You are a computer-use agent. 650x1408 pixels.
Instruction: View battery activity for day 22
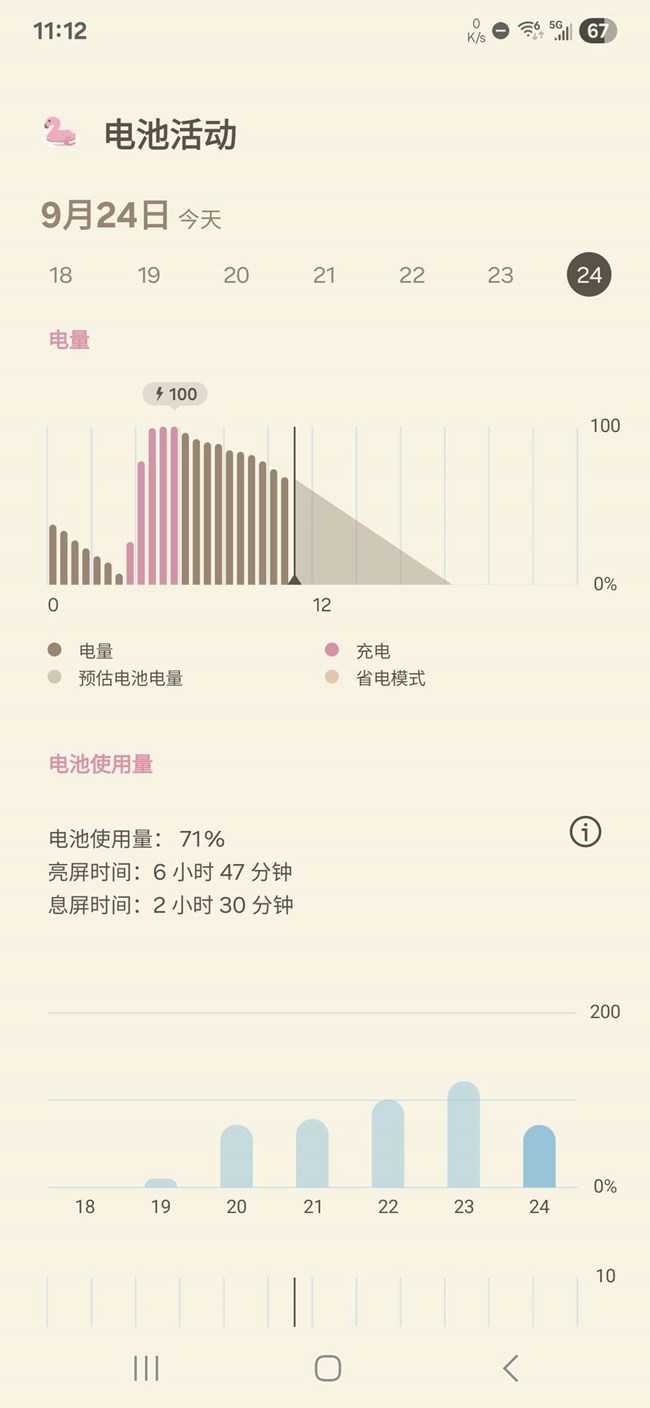412,275
